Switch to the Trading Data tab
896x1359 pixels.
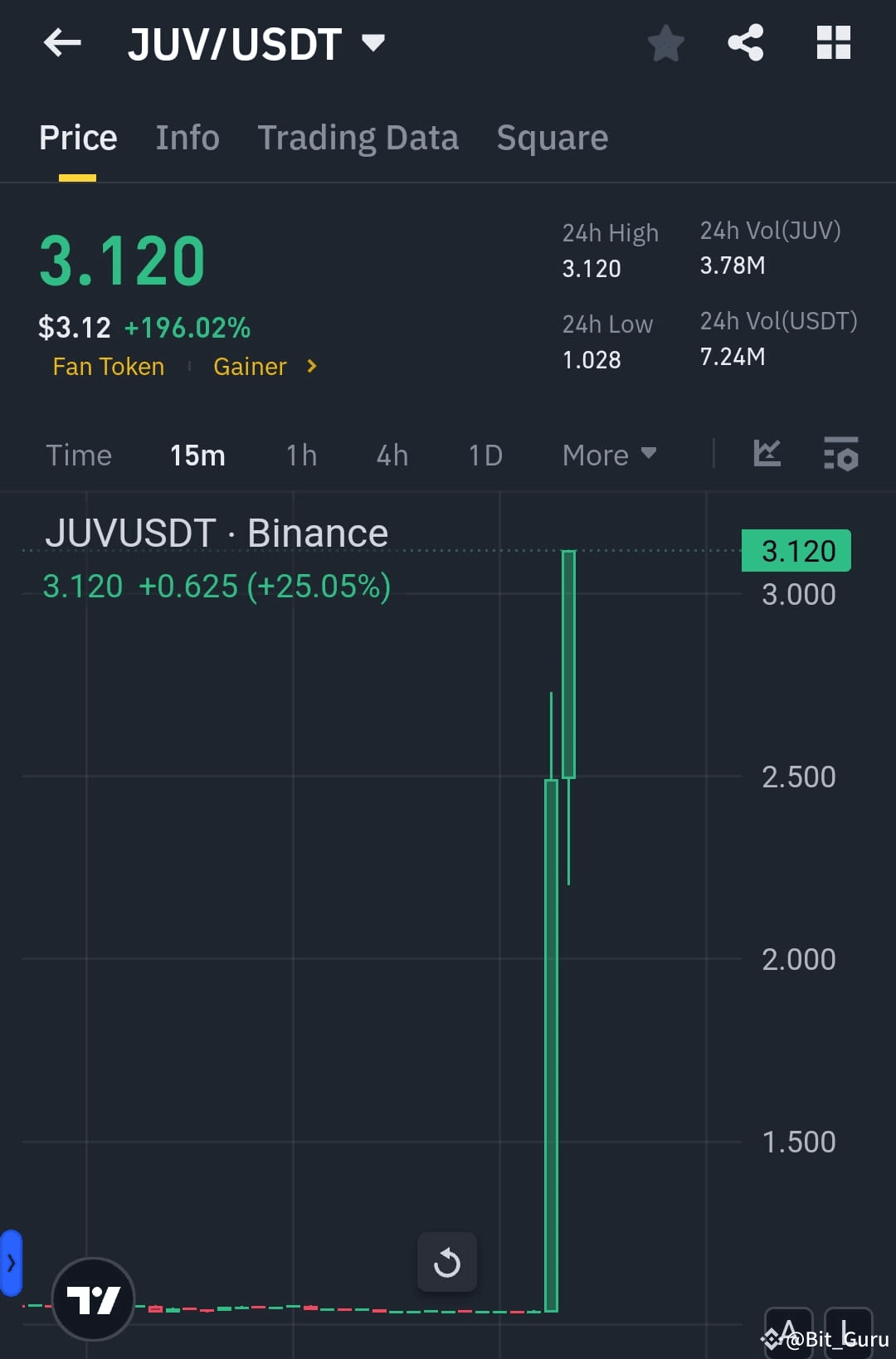[x=358, y=137]
